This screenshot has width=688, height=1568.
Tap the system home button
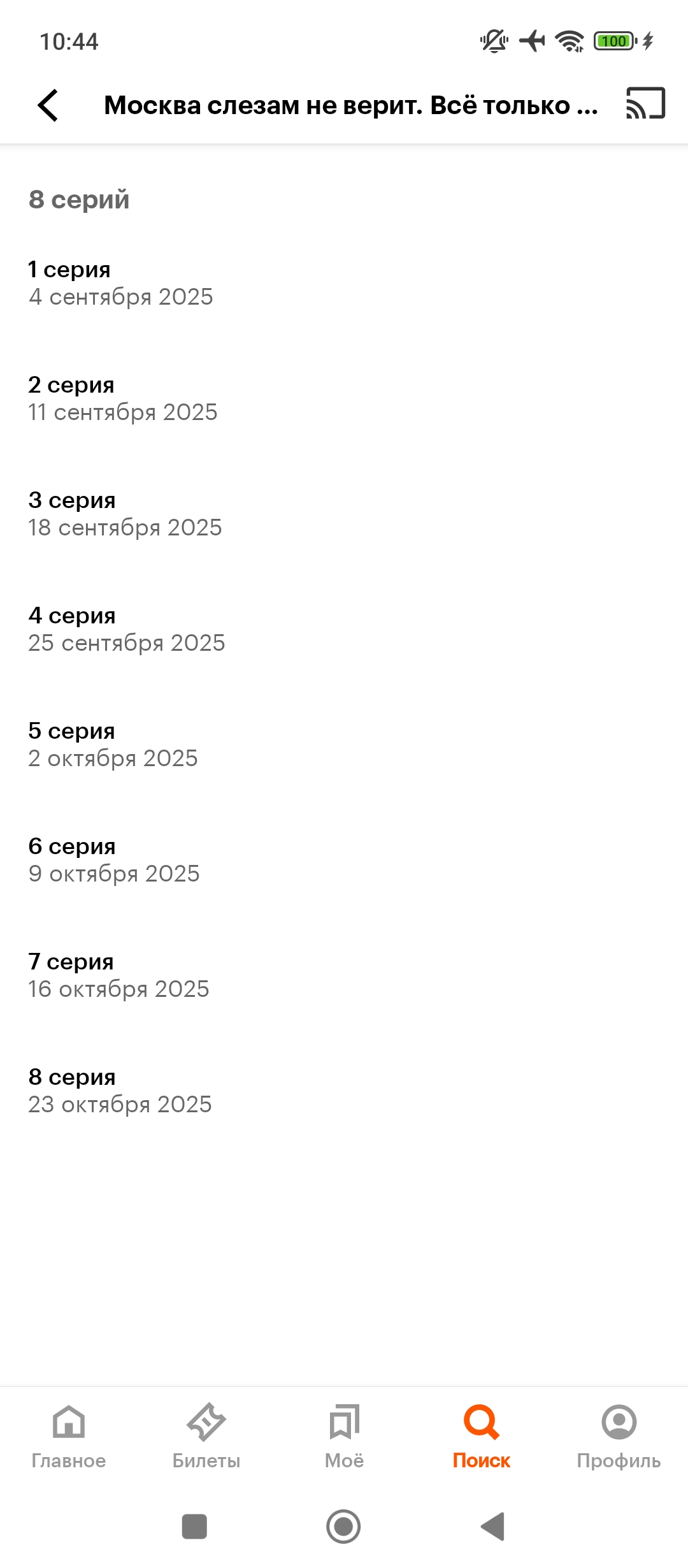[x=343, y=1527]
